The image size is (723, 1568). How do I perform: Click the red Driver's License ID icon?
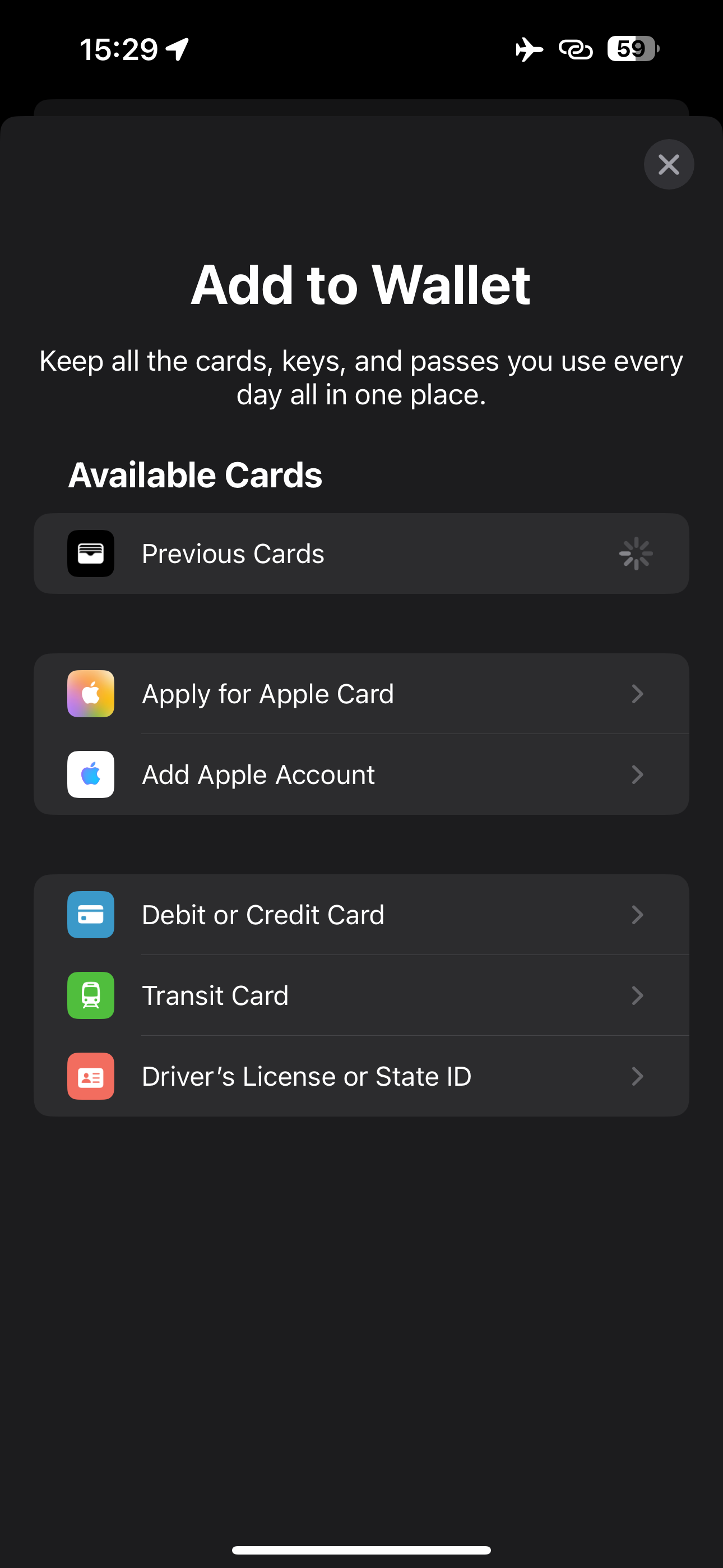(x=90, y=1076)
